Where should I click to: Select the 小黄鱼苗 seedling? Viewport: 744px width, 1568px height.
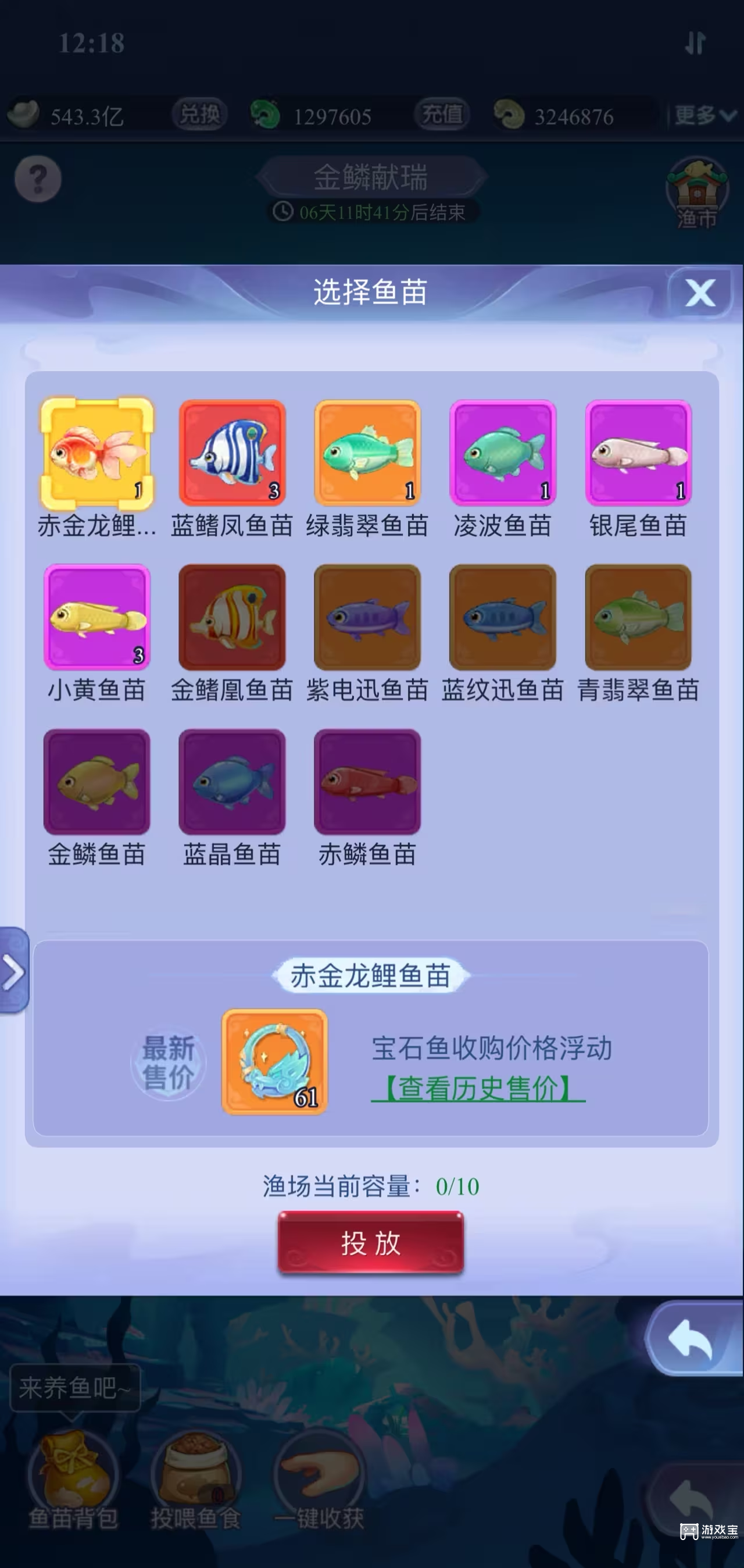tap(95, 618)
